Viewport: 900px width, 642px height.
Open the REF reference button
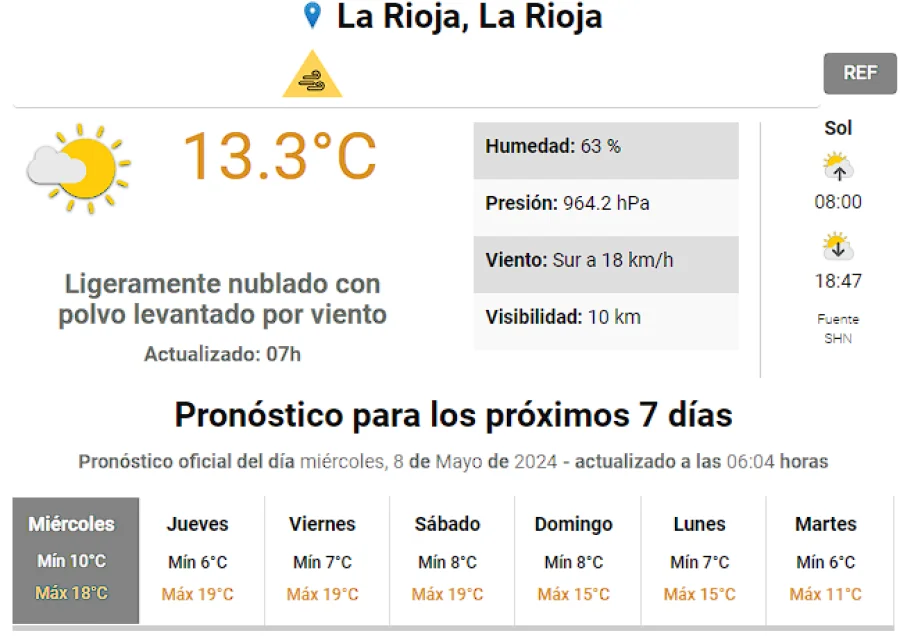pos(859,74)
